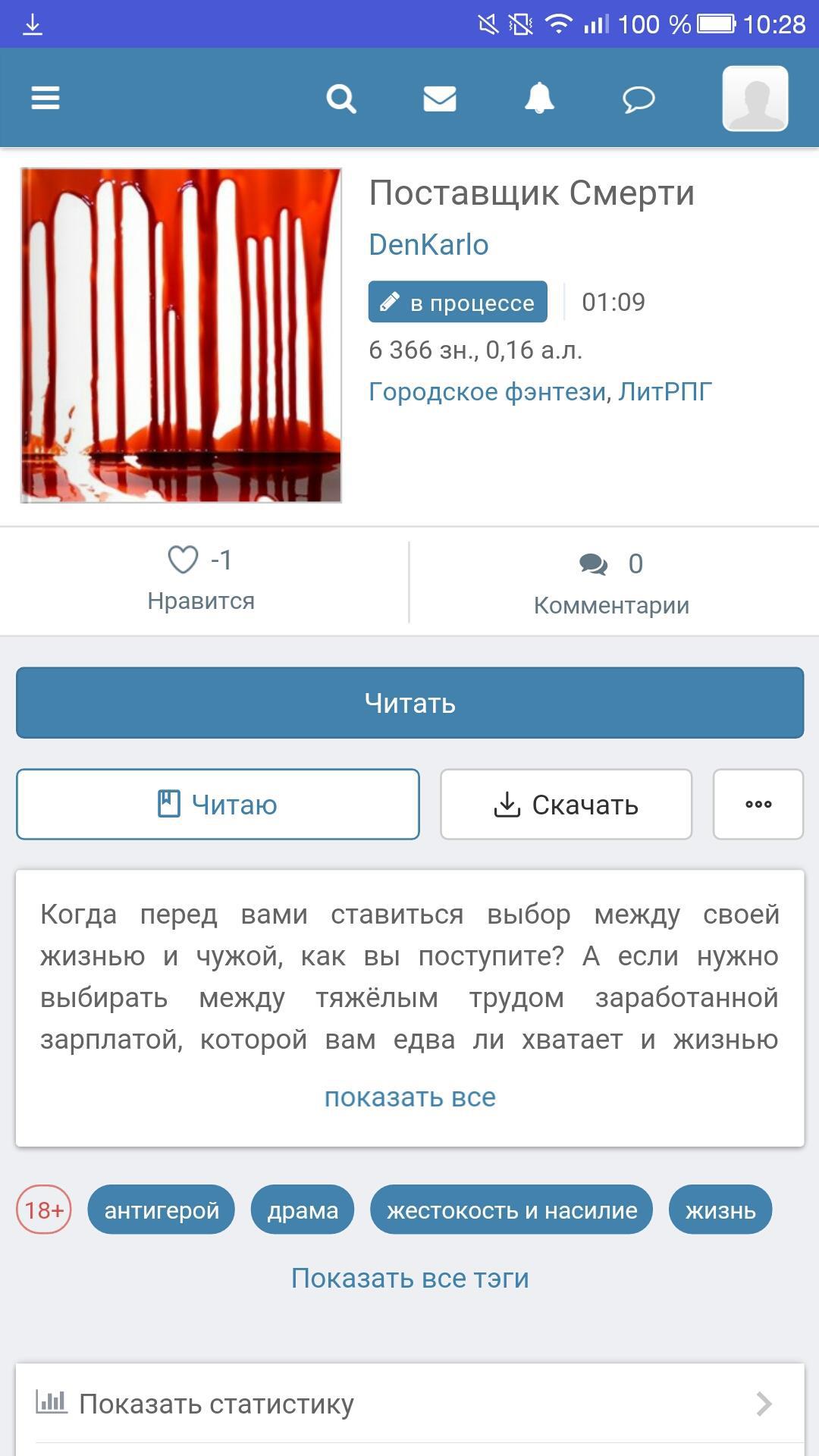Screen dimensions: 819x1456
Task: Open the search icon
Action: [x=340, y=99]
